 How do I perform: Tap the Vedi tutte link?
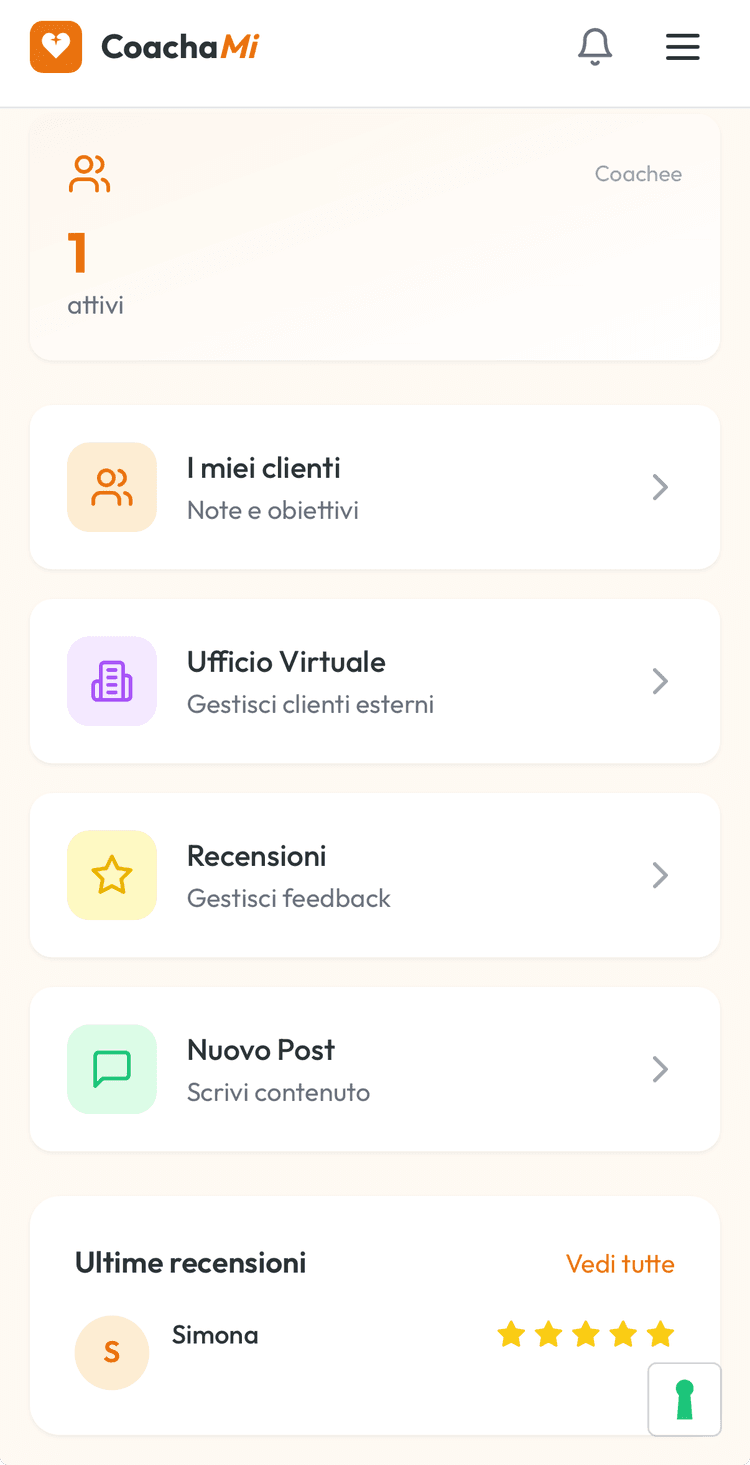[x=620, y=1264]
